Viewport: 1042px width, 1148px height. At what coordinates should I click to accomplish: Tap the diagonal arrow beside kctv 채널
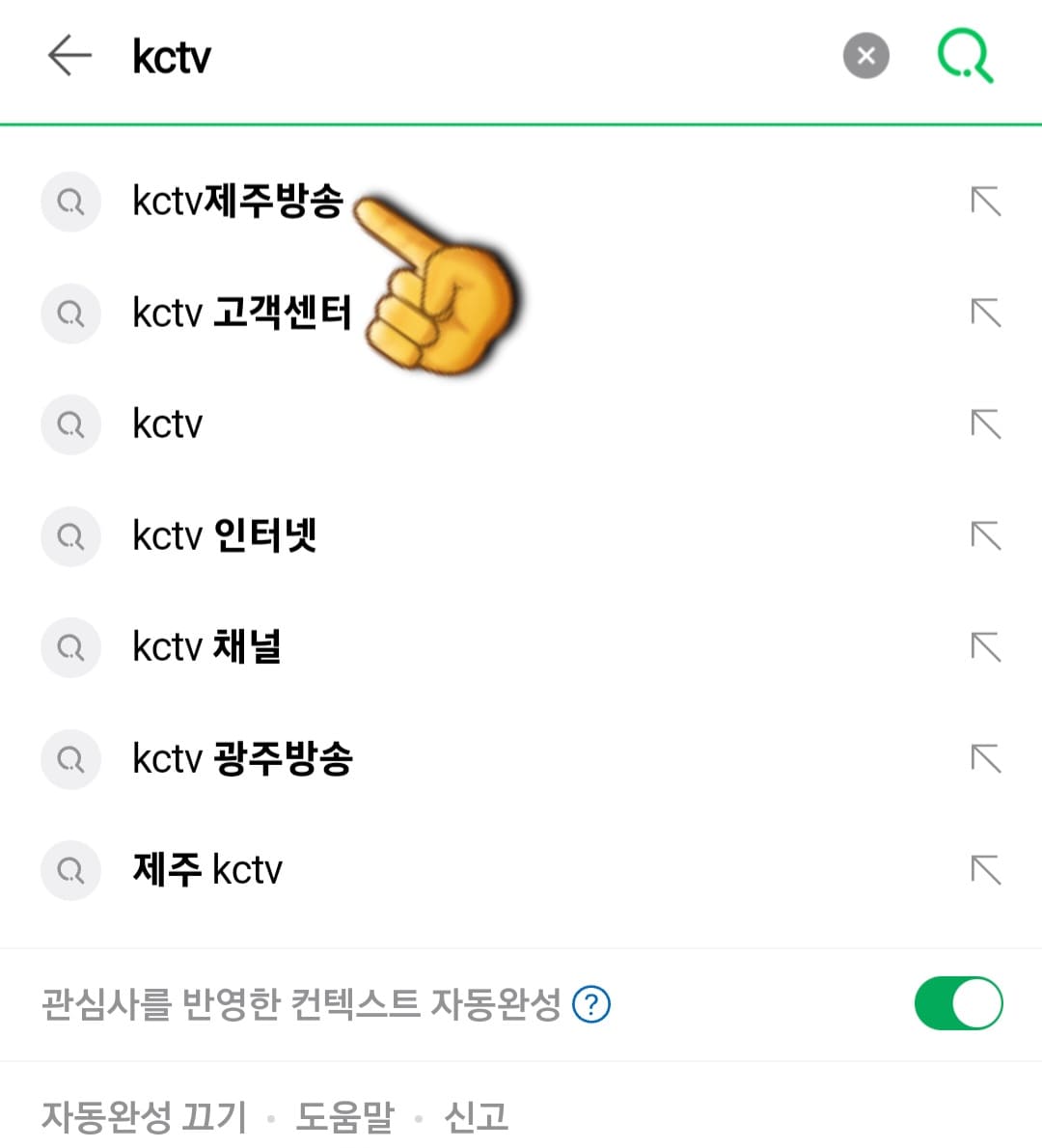click(x=986, y=647)
